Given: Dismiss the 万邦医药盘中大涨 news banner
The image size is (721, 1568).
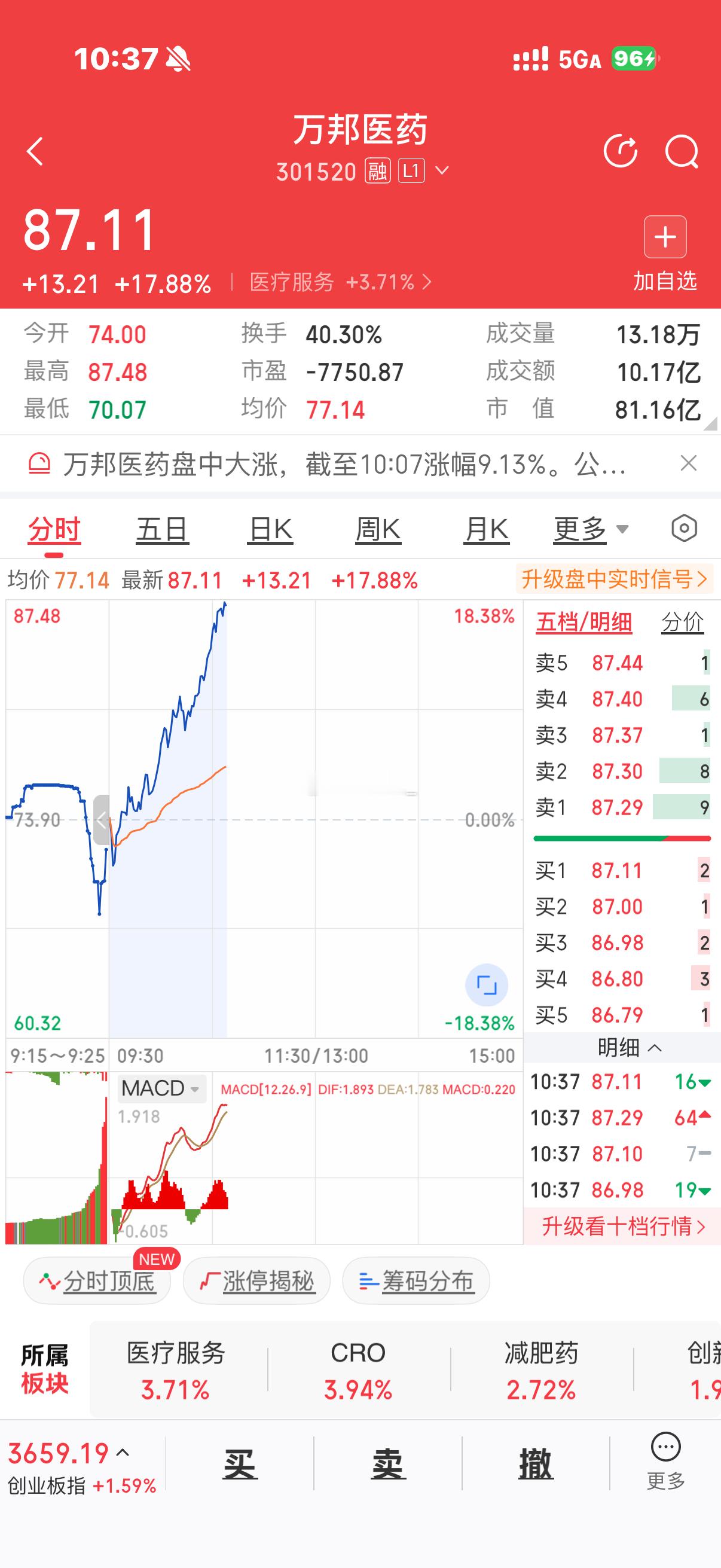Looking at the screenshot, I should [x=688, y=463].
